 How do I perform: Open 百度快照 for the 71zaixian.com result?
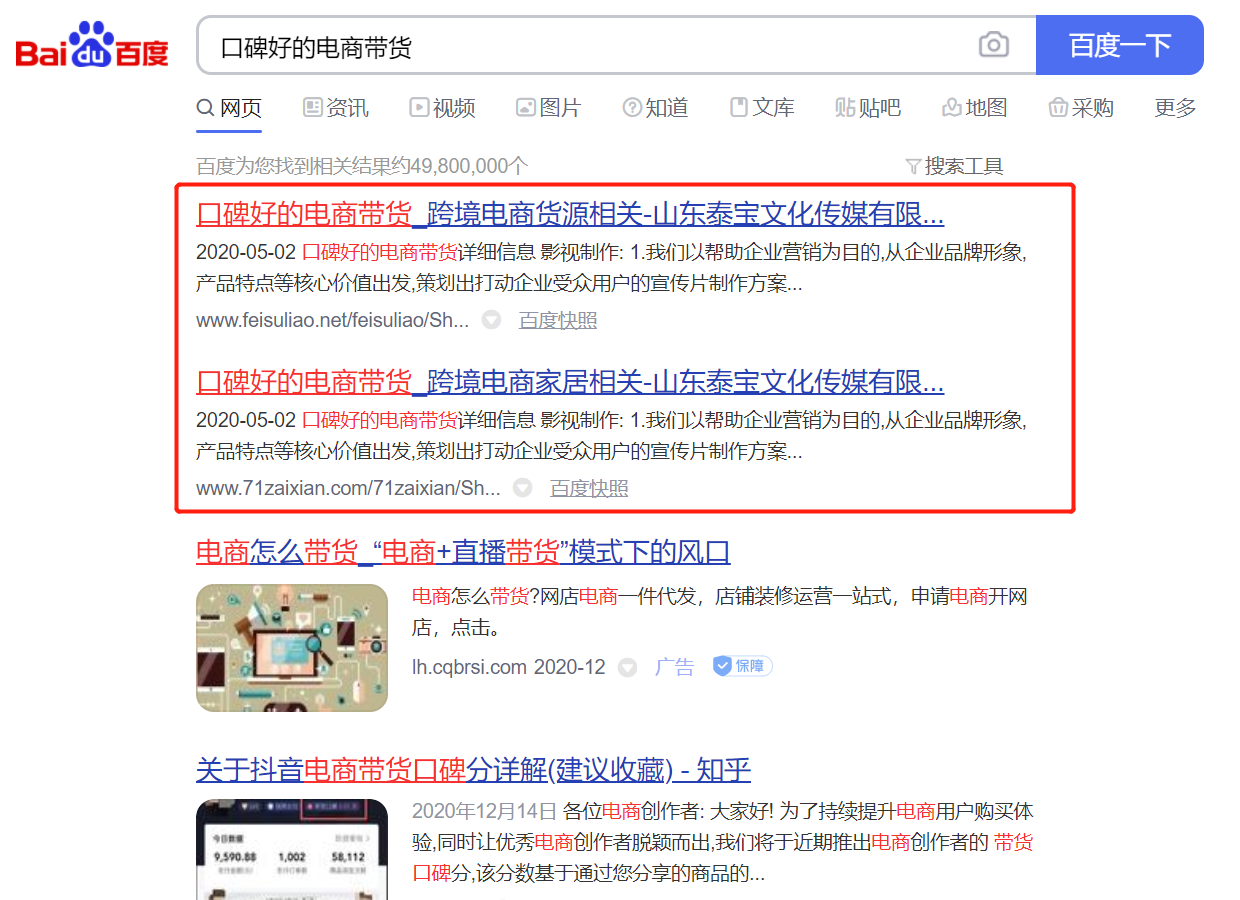point(589,489)
